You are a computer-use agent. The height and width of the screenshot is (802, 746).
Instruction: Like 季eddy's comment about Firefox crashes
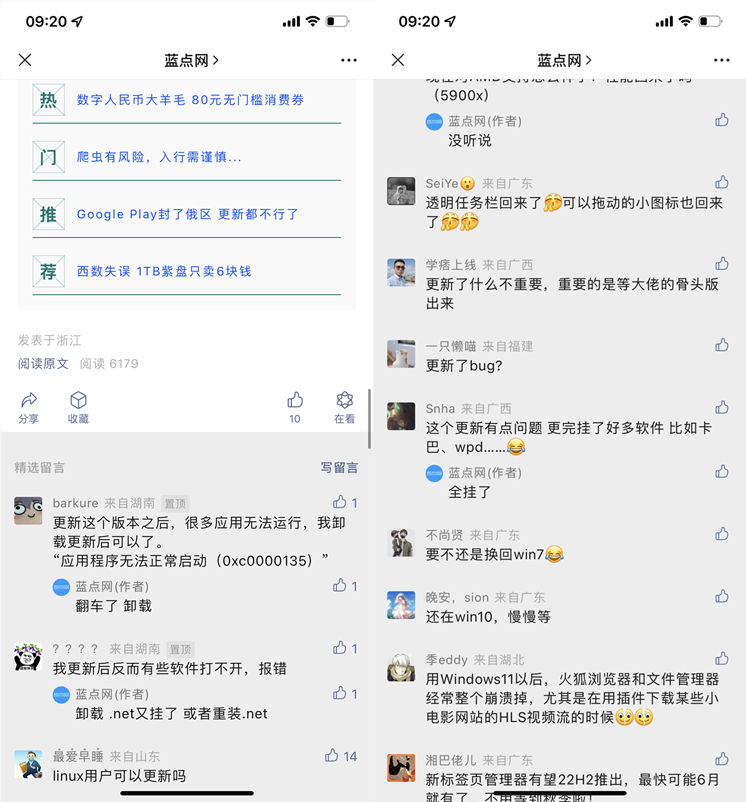(722, 659)
